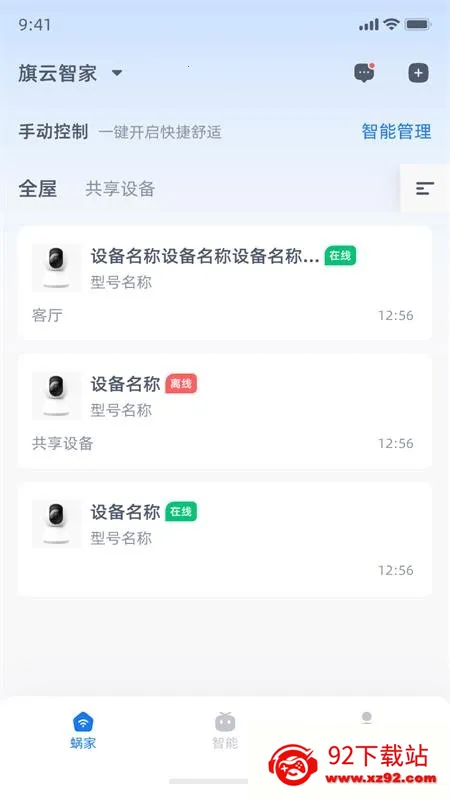The height and width of the screenshot is (800, 450).
Task: Open 智能管理 link
Action: [396, 132]
